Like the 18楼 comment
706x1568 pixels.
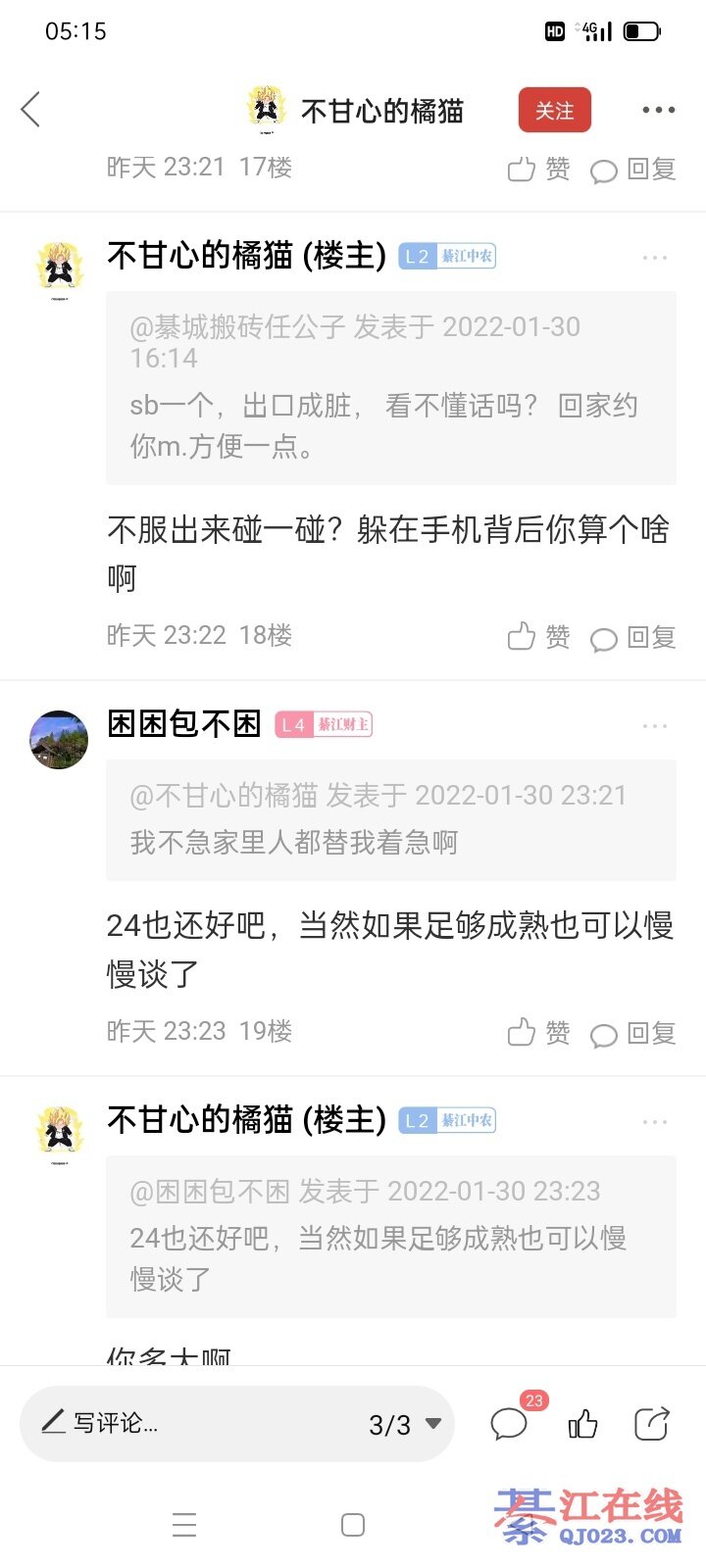[538, 638]
